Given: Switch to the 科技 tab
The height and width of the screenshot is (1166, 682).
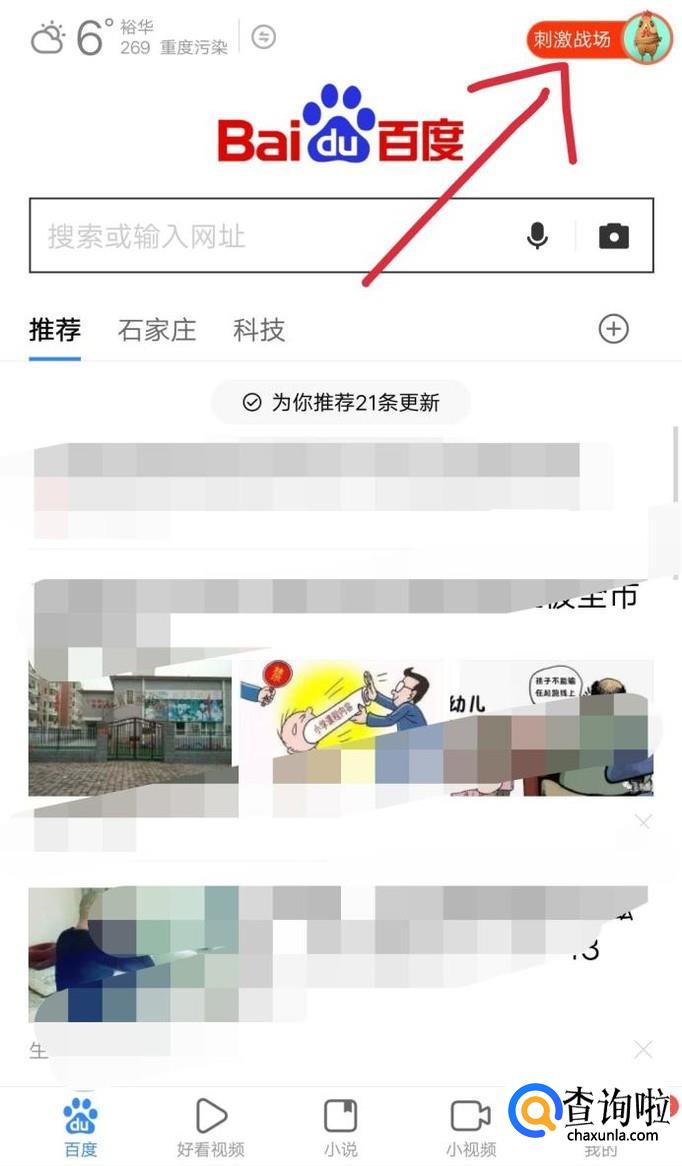Looking at the screenshot, I should 259,329.
